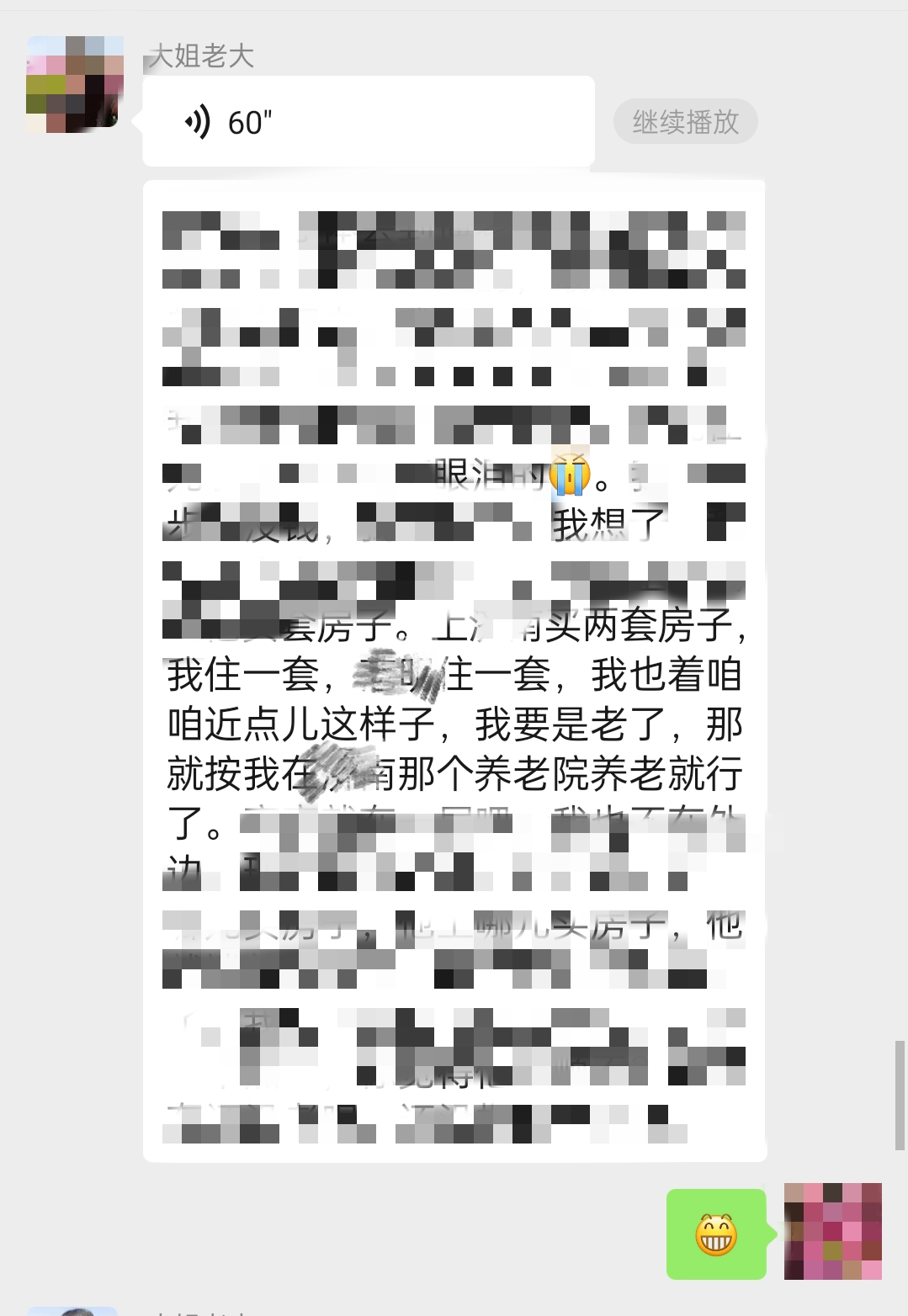Open your own avatar beside the emoji

832,1231
